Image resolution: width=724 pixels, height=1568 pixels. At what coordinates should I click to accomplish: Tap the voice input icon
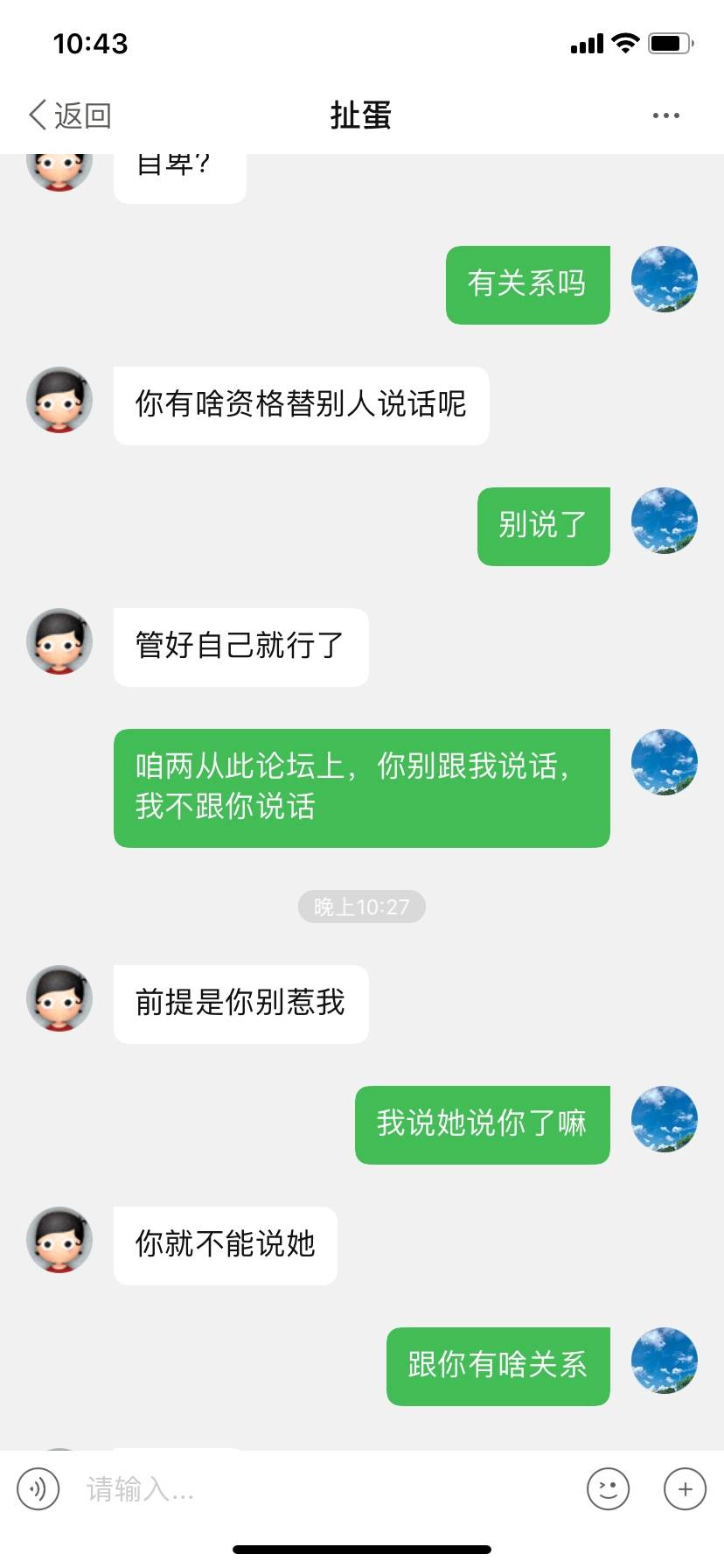(x=38, y=1488)
